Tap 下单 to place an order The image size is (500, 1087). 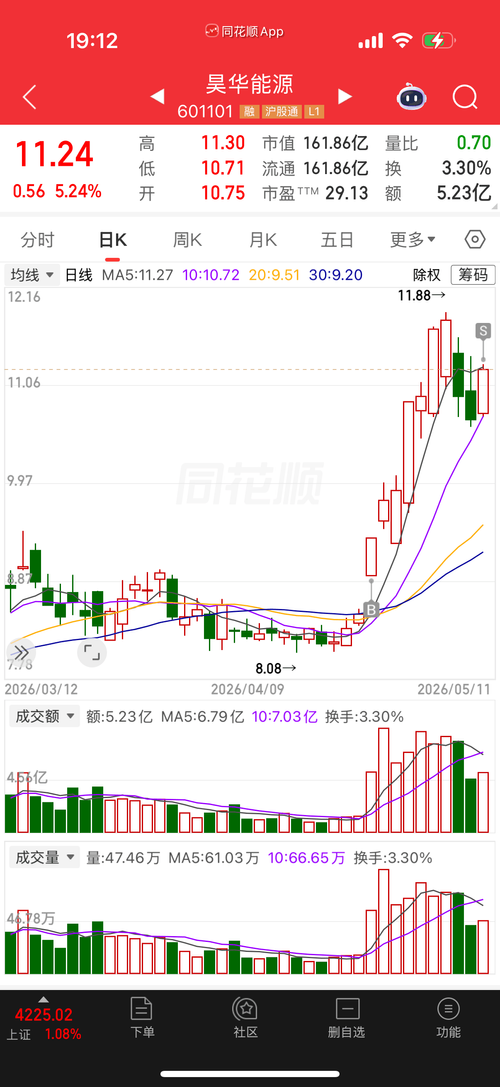pyautogui.click(x=142, y=1018)
